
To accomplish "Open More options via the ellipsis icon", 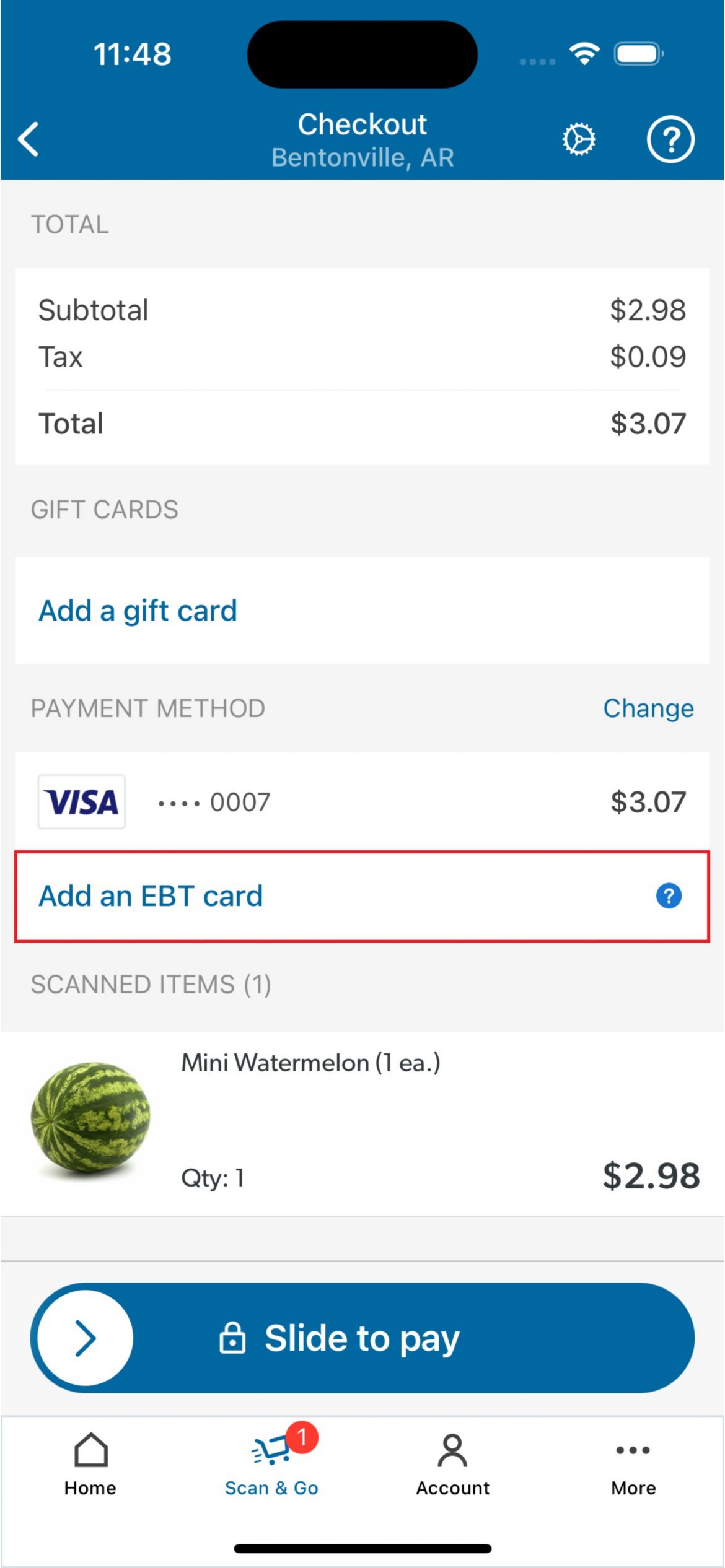I will 633,1451.
